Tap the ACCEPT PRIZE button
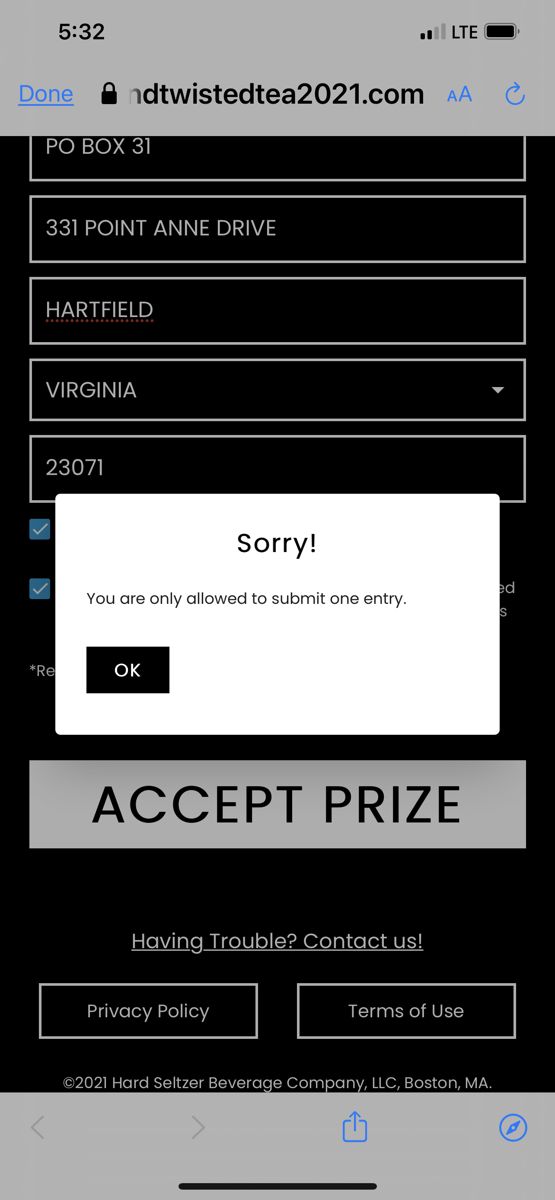The width and height of the screenshot is (555, 1200). pos(277,804)
